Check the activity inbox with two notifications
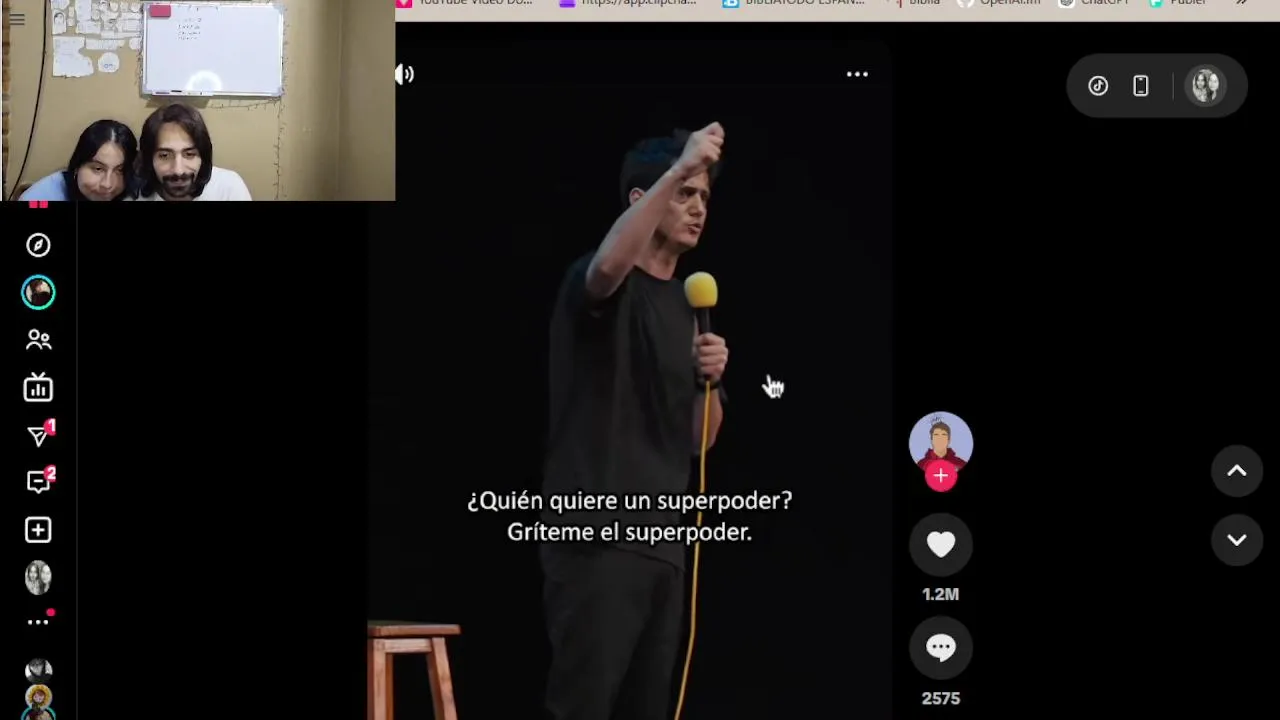This screenshot has height=720, width=1280. point(38,482)
